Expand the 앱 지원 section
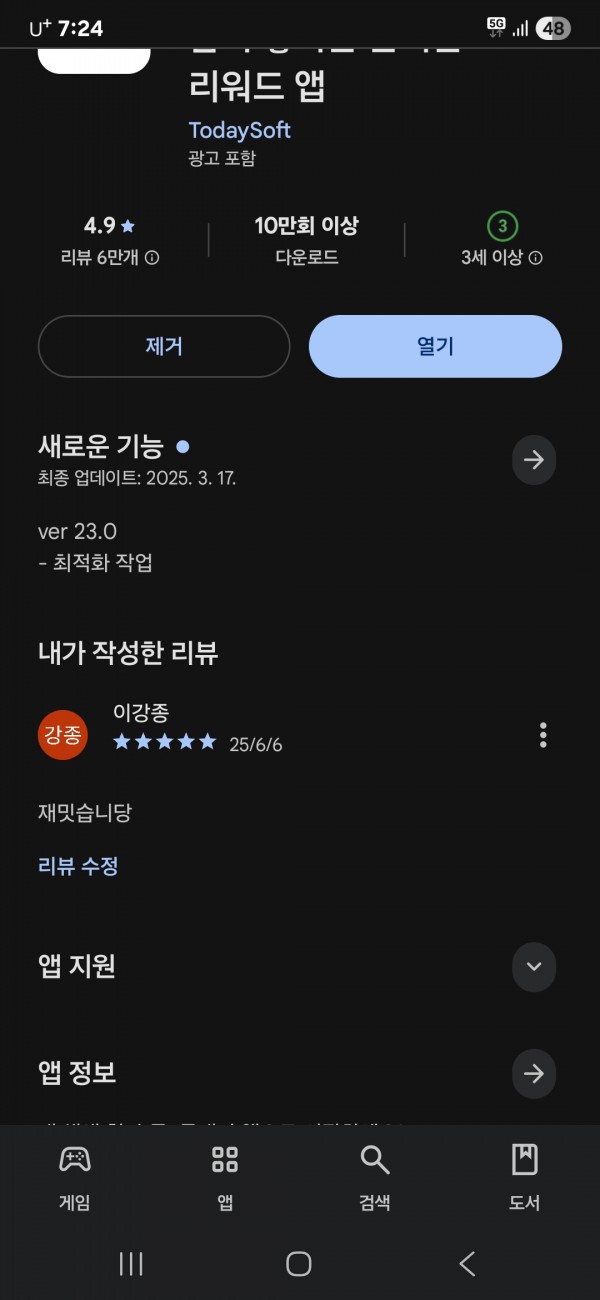This screenshot has height=1300, width=600. tap(534, 967)
